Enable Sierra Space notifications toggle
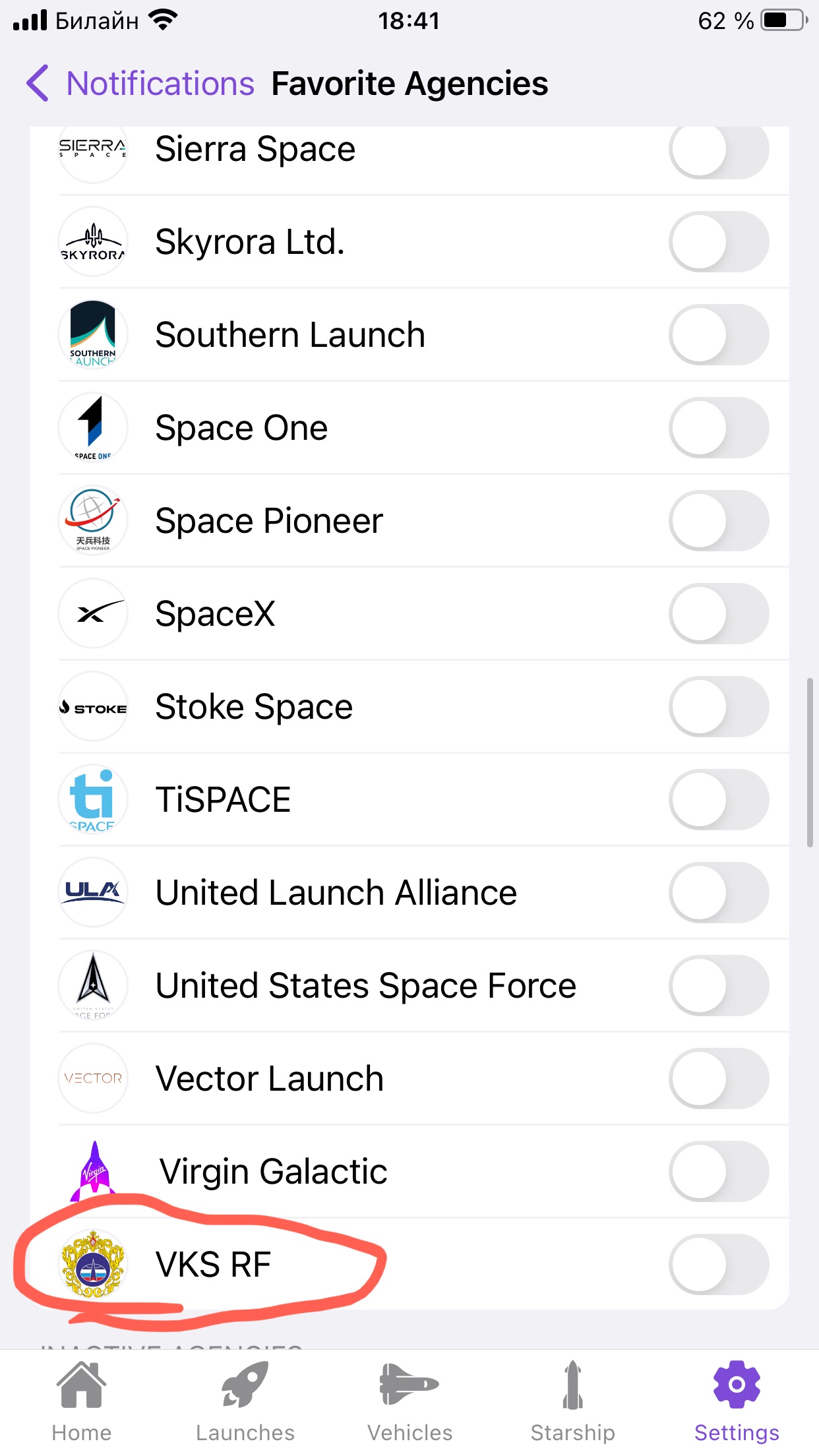The width and height of the screenshot is (819, 1456). (718, 150)
